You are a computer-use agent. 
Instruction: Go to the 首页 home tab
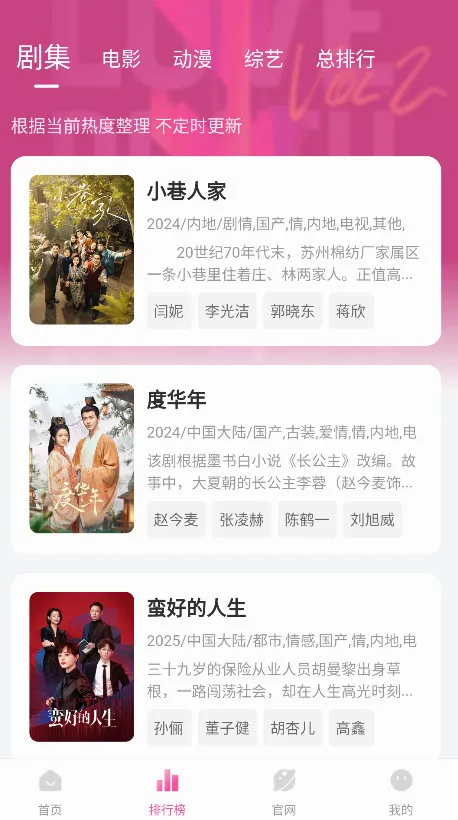50,792
